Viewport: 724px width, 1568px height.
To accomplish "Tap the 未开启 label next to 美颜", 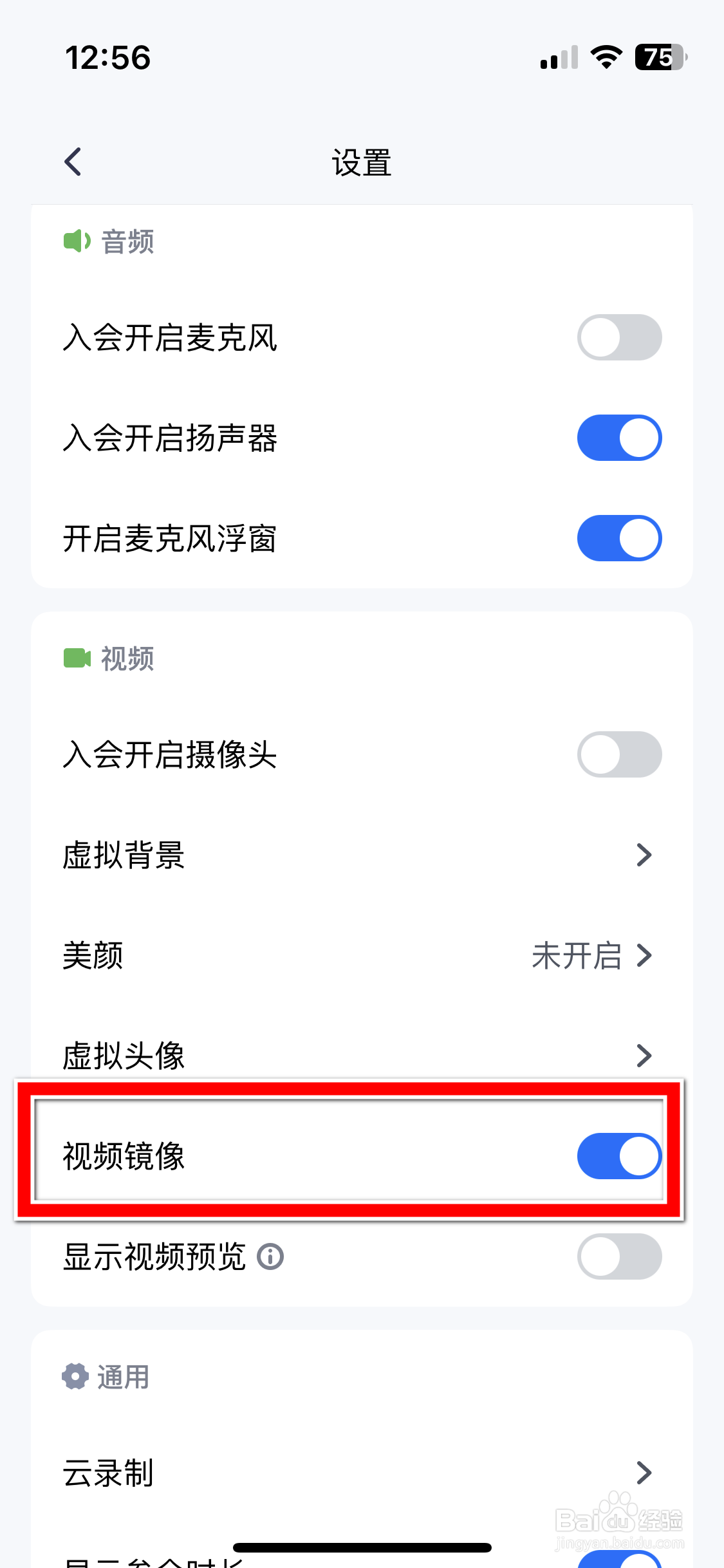I will click(577, 957).
